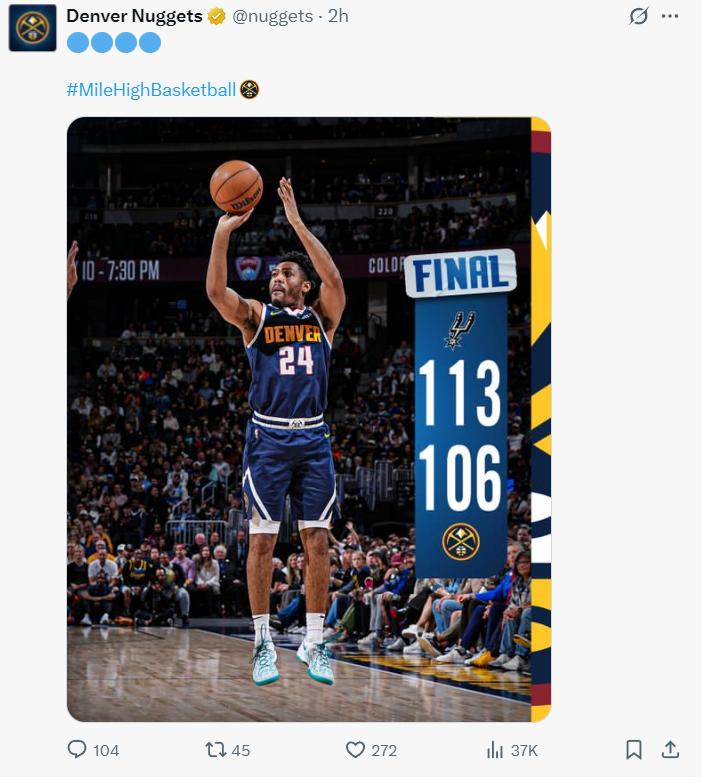Bookmark this tweet

[633, 749]
